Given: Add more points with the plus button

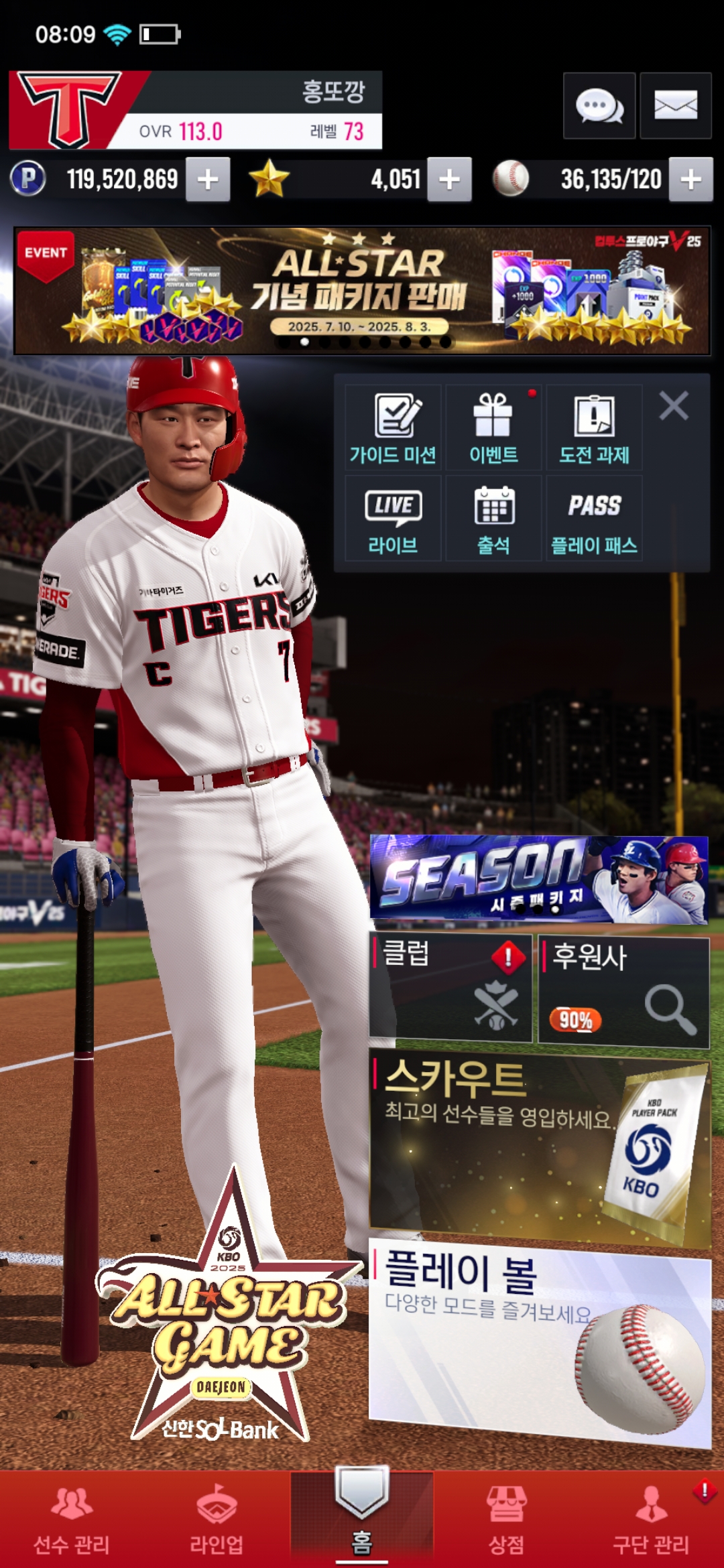Looking at the screenshot, I should [208, 180].
